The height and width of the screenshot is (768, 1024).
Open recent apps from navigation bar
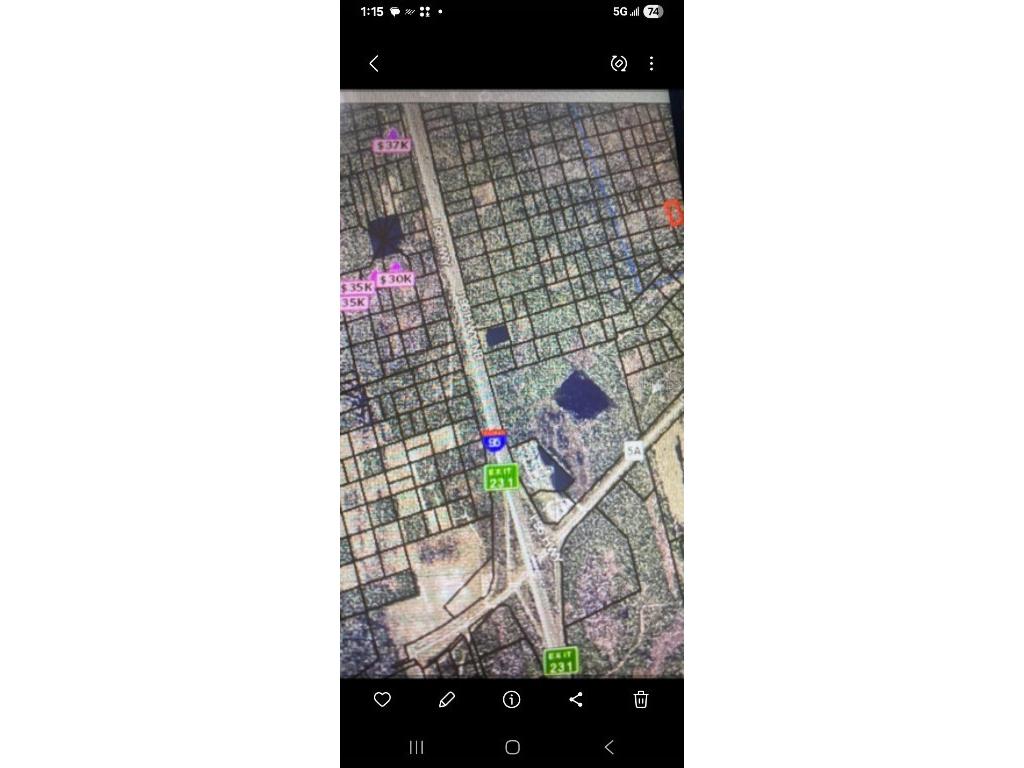(x=417, y=747)
